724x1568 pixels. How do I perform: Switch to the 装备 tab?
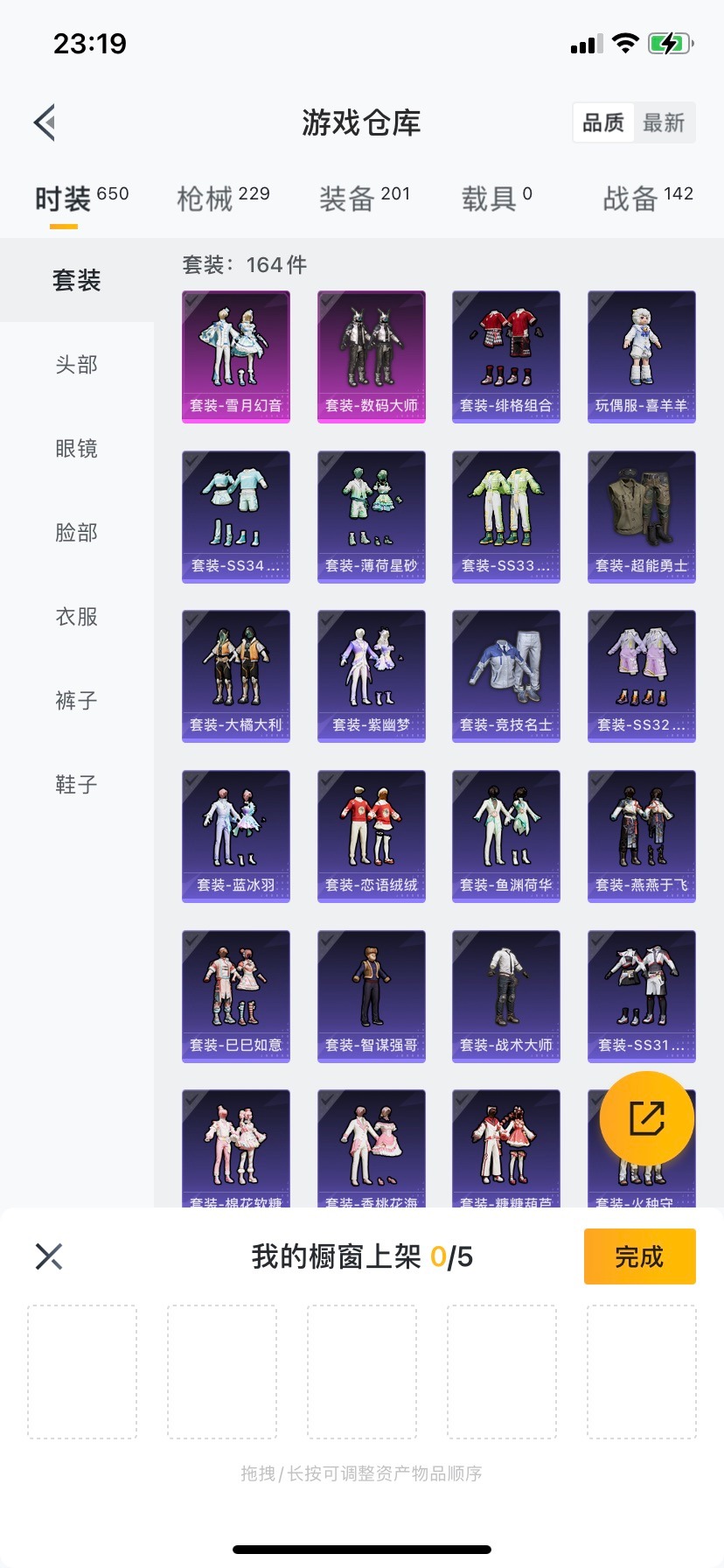tap(364, 199)
